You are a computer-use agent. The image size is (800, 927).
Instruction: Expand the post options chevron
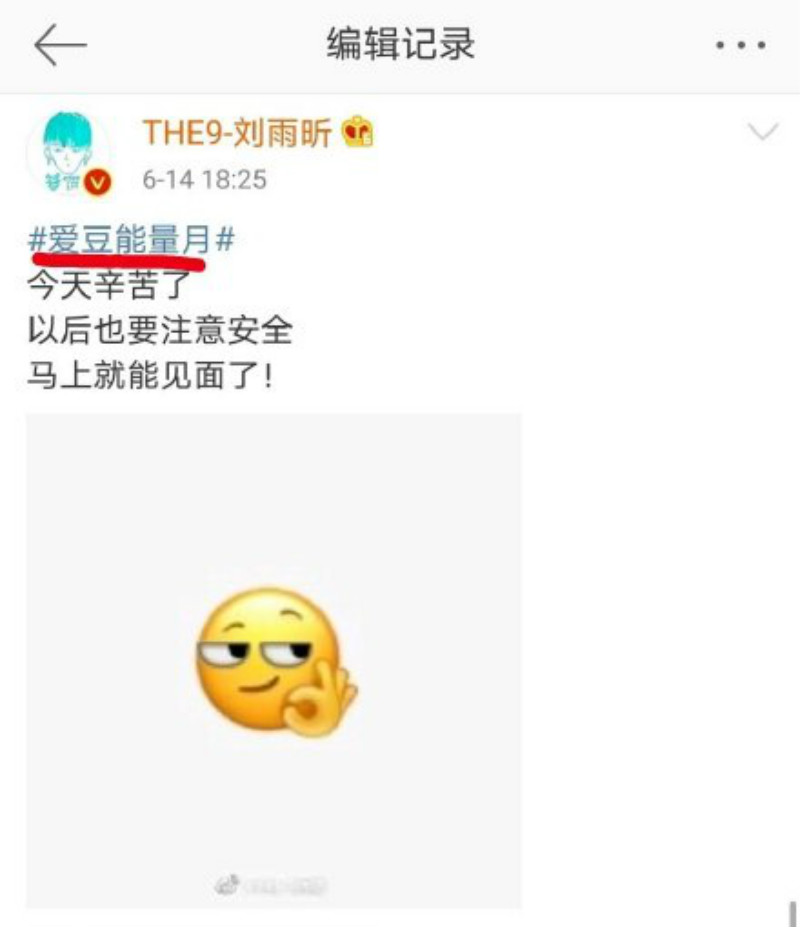[x=763, y=133]
